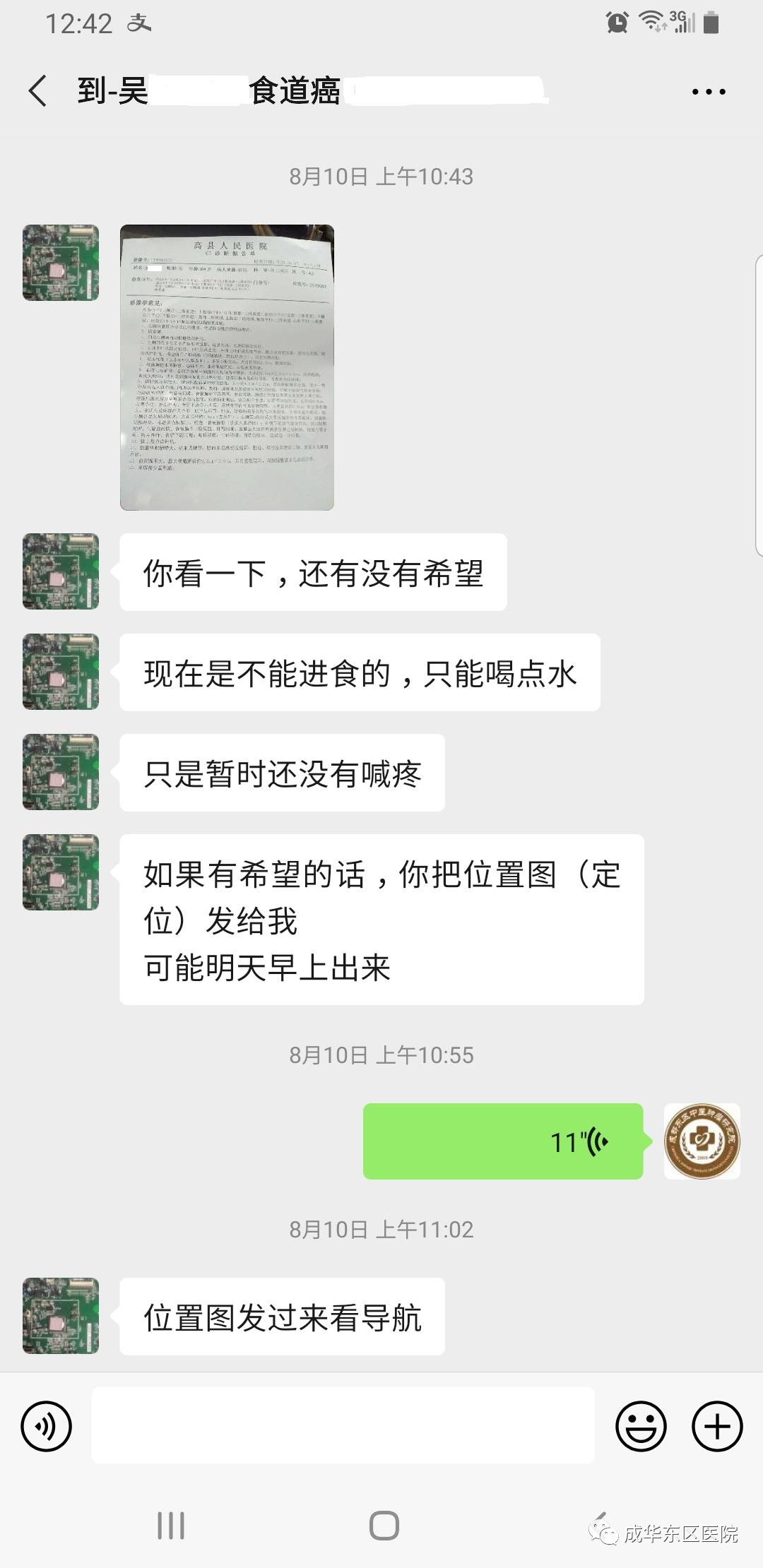Open the emoji picker
Viewport: 763px width, 1568px height.
(641, 1426)
